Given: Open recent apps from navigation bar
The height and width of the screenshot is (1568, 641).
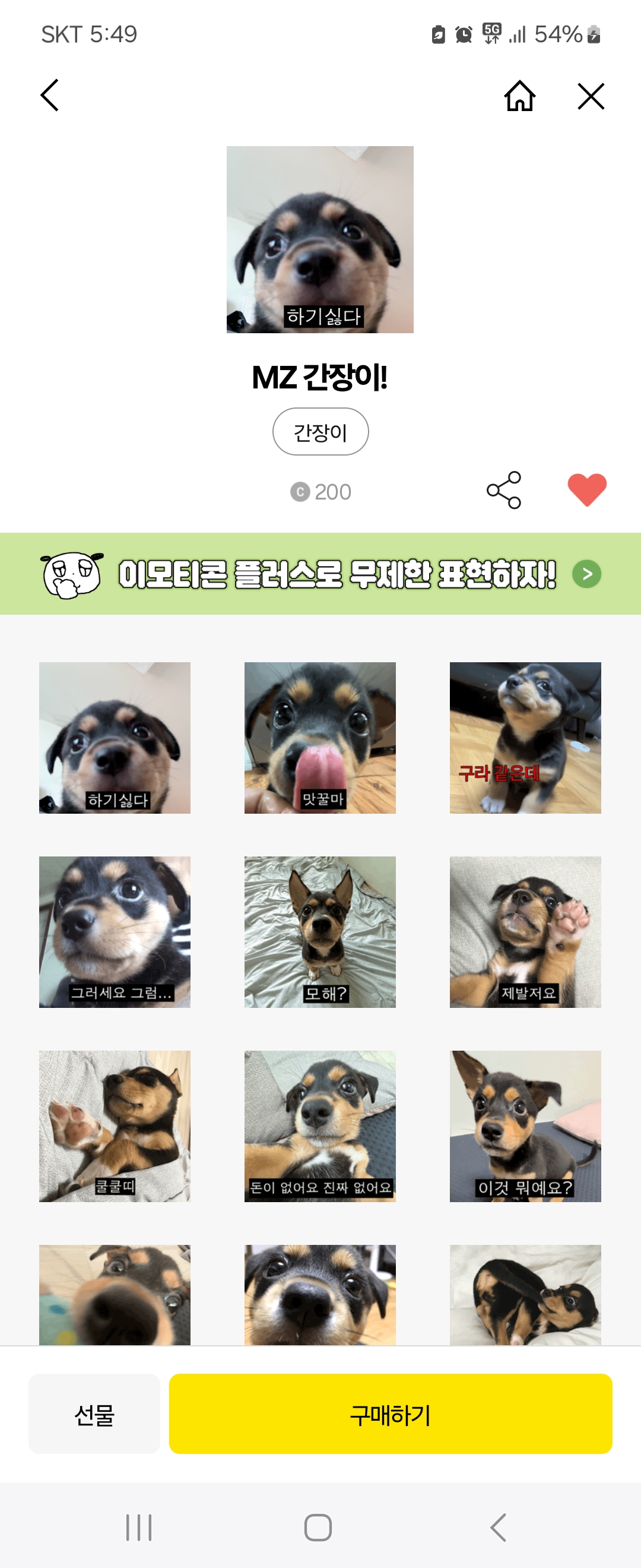Looking at the screenshot, I should 139,1527.
